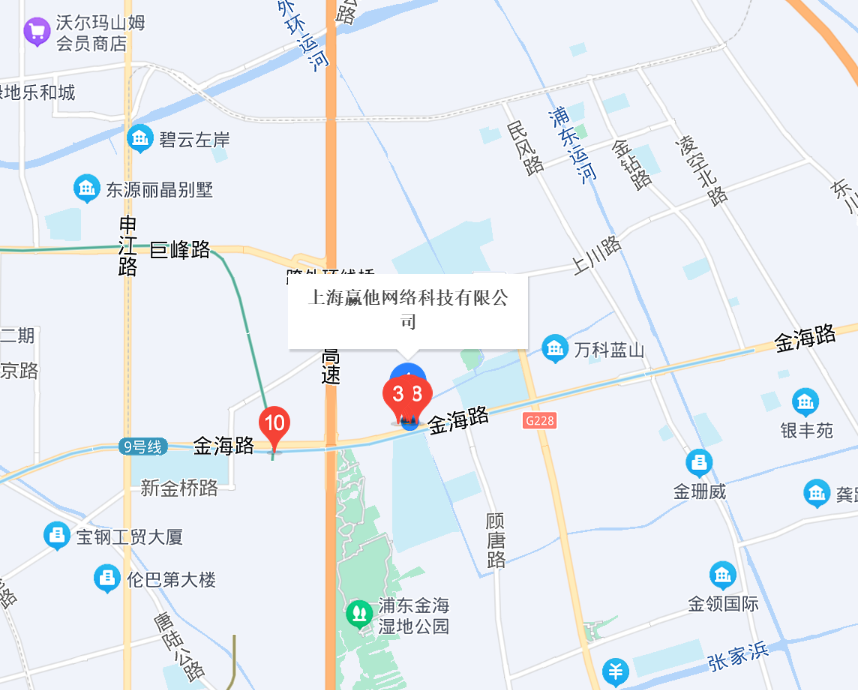Open the 上海赢他网络科技有限公司 info window
The image size is (858, 690).
coord(408,309)
